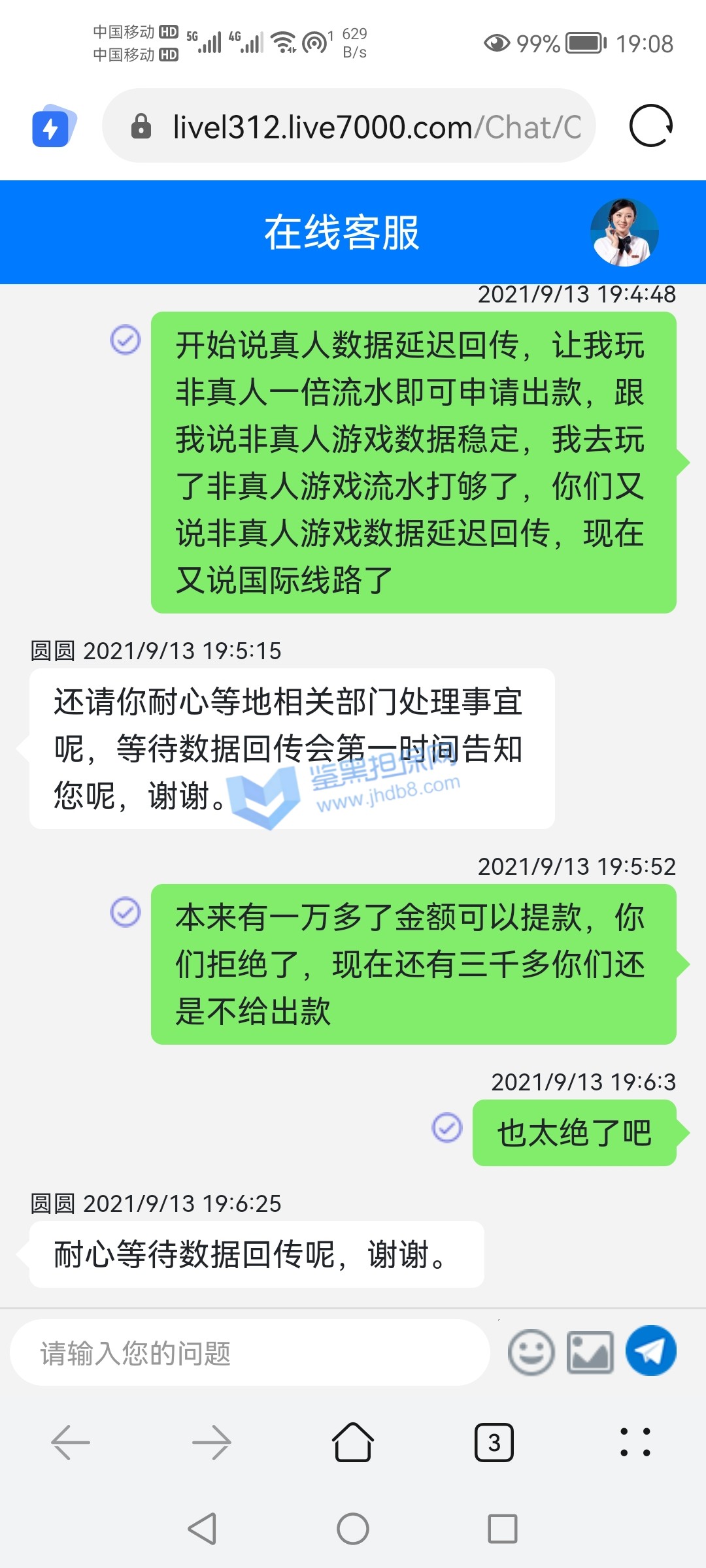Tap the blue lightning shortcut icon
Viewport: 706px width, 1568px height.
click(x=53, y=126)
